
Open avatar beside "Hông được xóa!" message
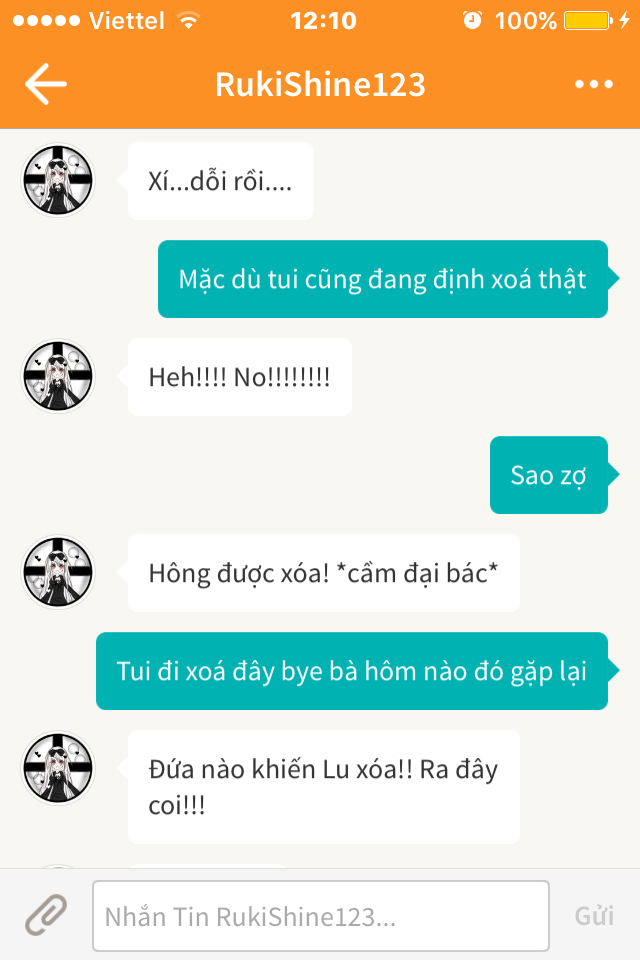pyautogui.click(x=58, y=572)
